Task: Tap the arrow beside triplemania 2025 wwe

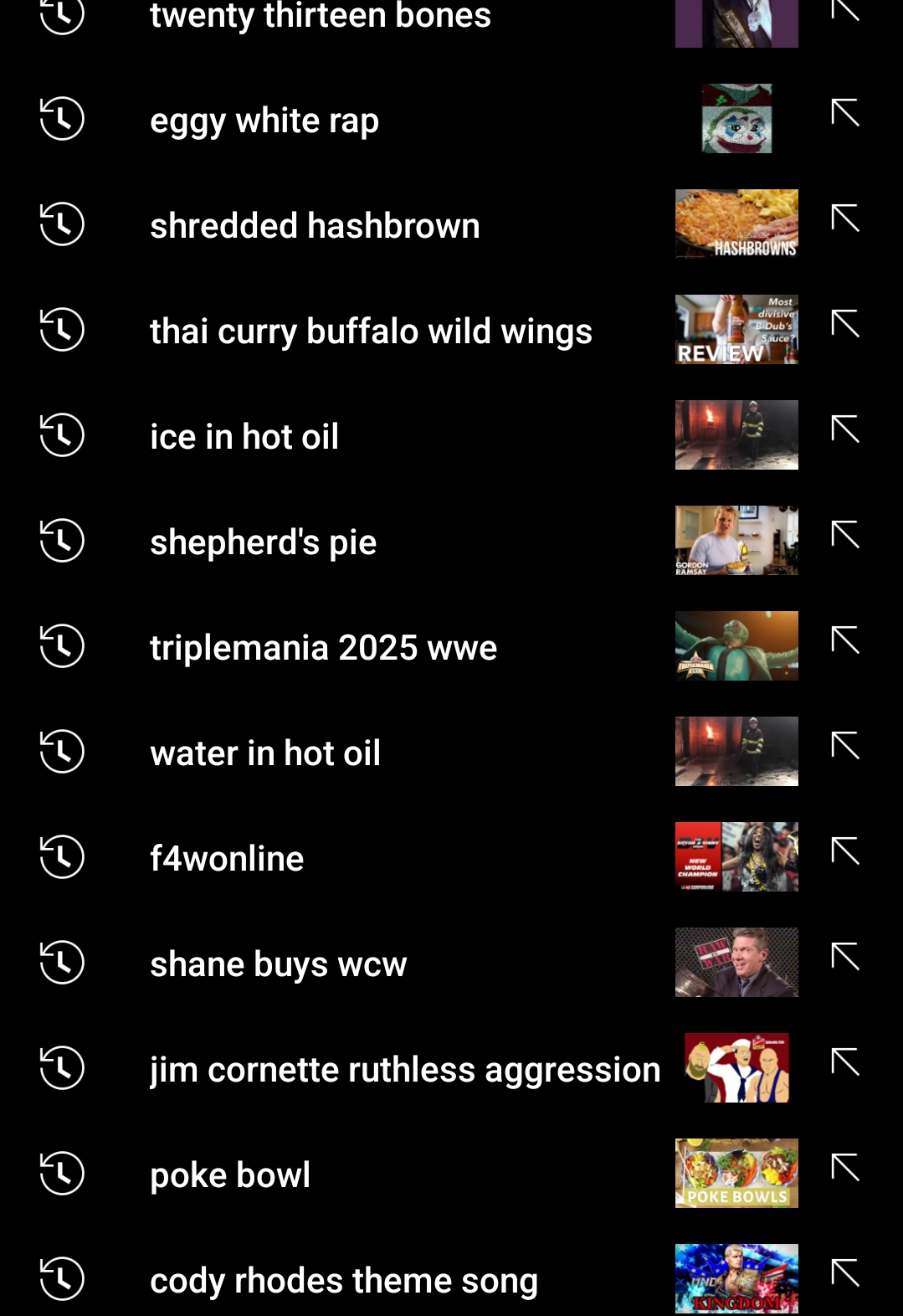Action: pos(845,640)
